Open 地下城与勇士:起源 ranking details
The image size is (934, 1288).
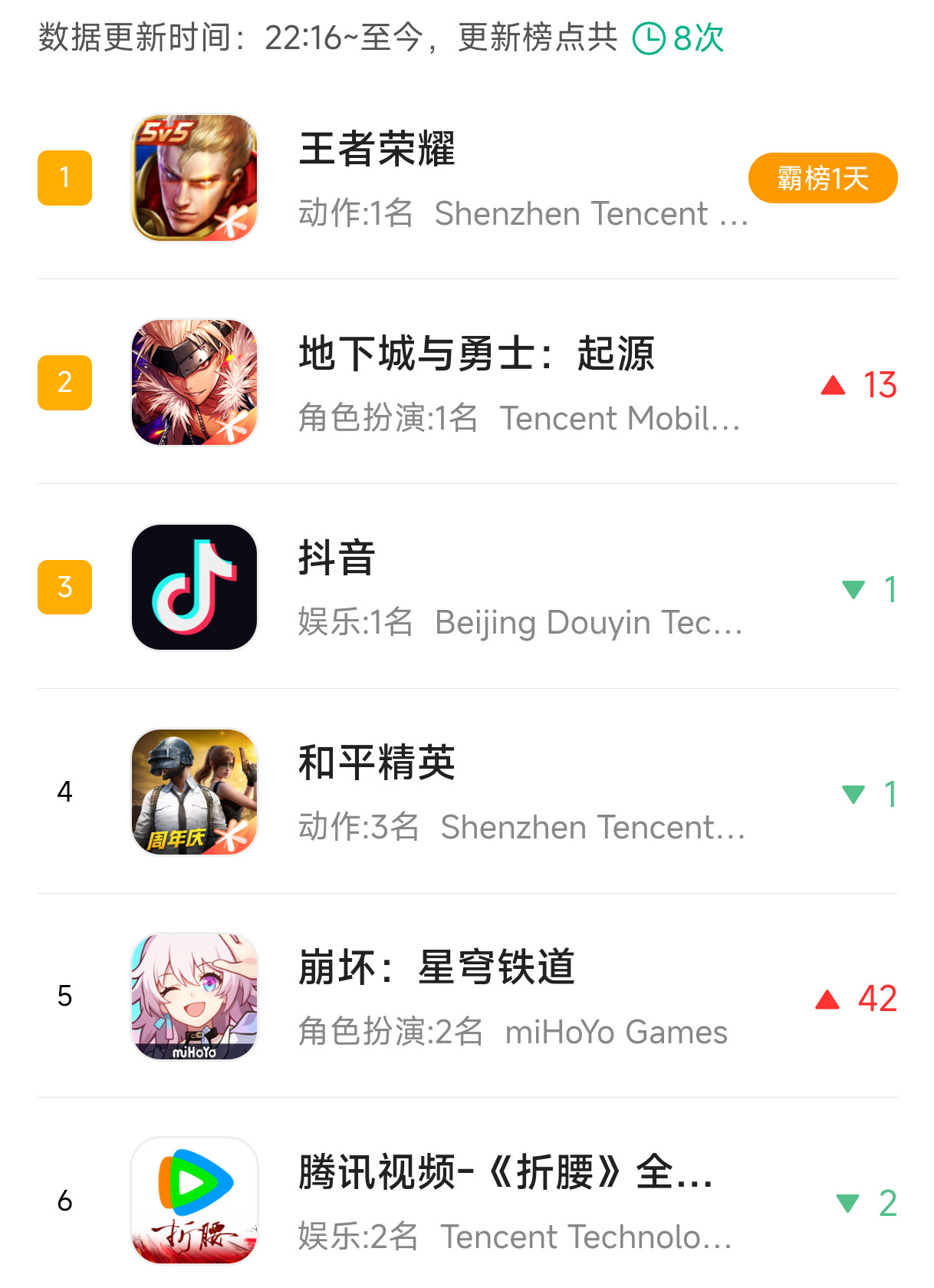click(x=475, y=354)
